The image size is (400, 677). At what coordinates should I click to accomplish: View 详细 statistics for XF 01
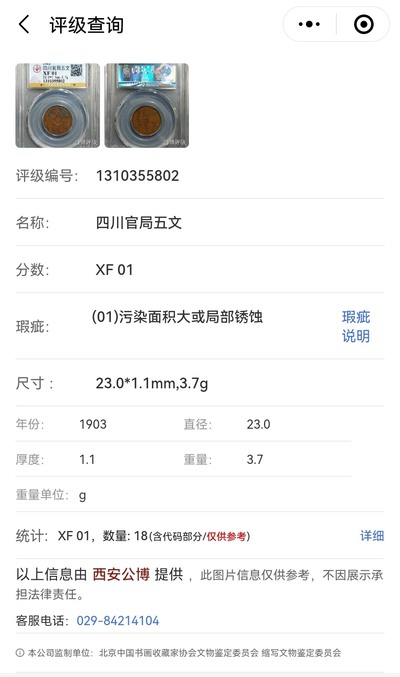click(372, 536)
